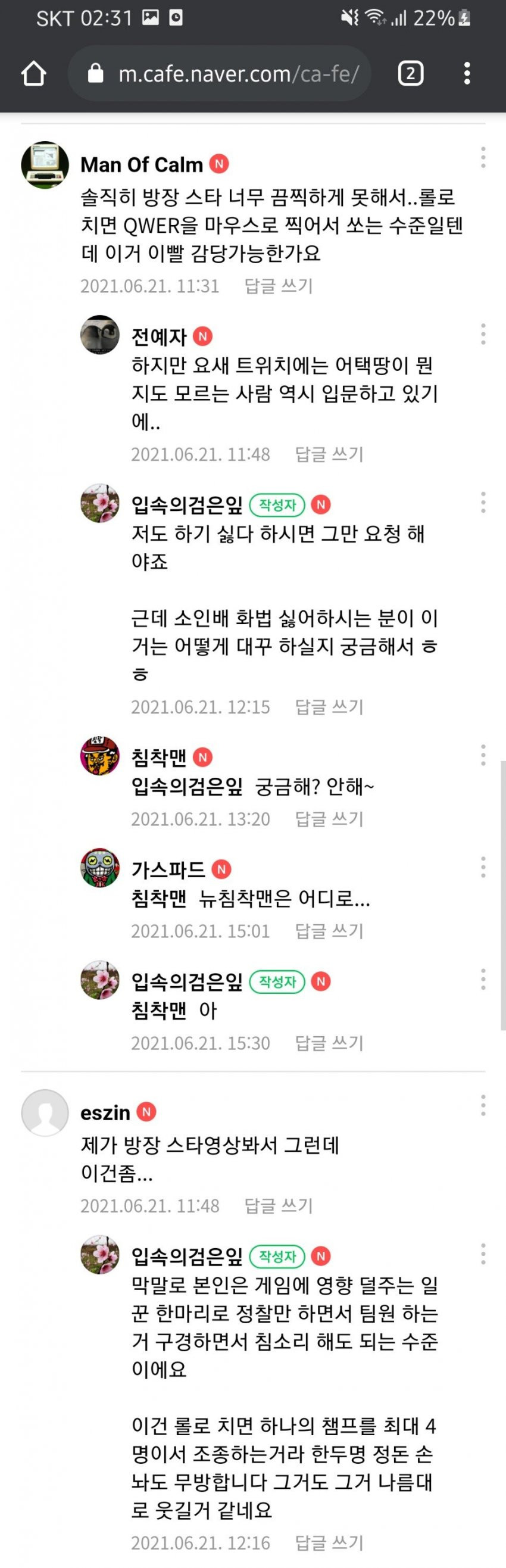
Task: Go to browser home page
Action: tap(33, 74)
